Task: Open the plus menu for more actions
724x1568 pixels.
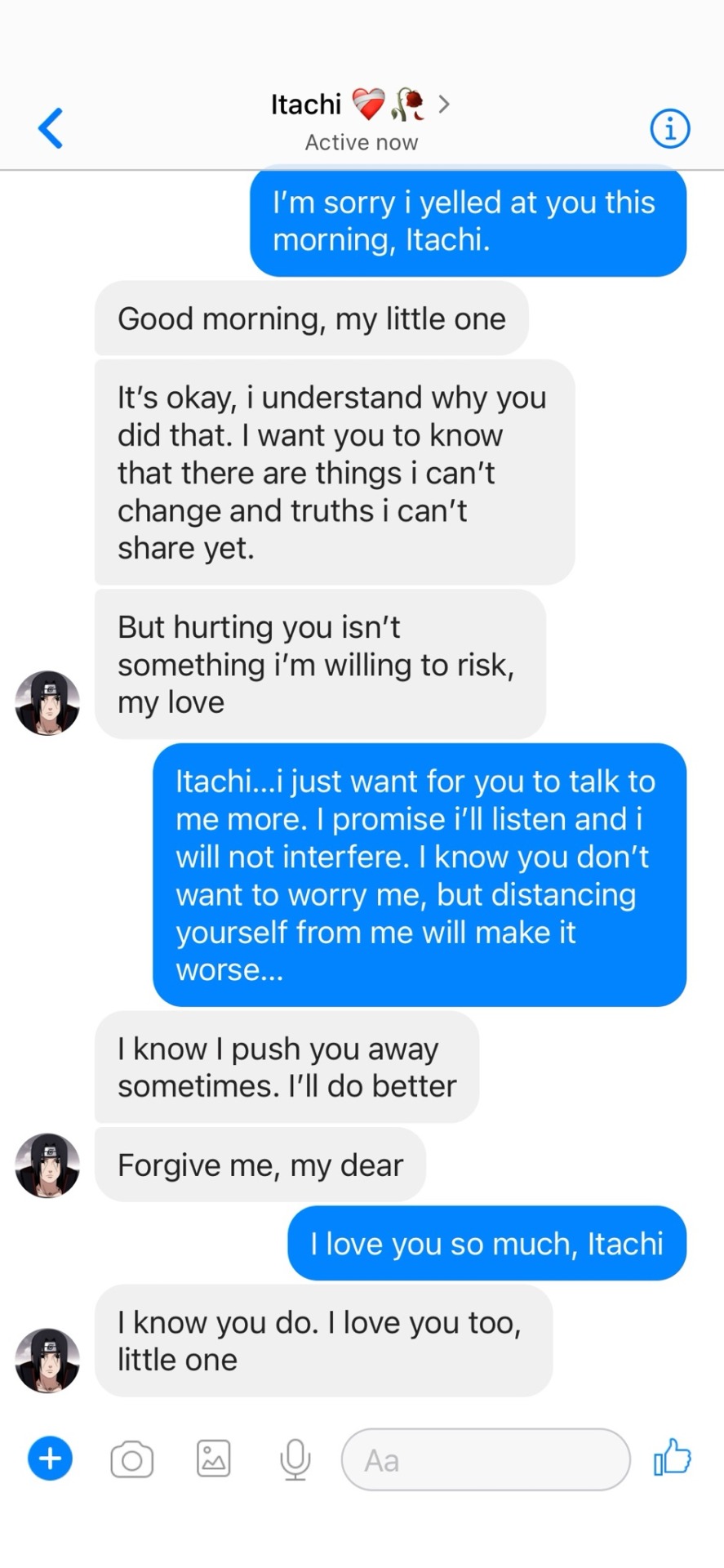Action: tap(51, 1458)
